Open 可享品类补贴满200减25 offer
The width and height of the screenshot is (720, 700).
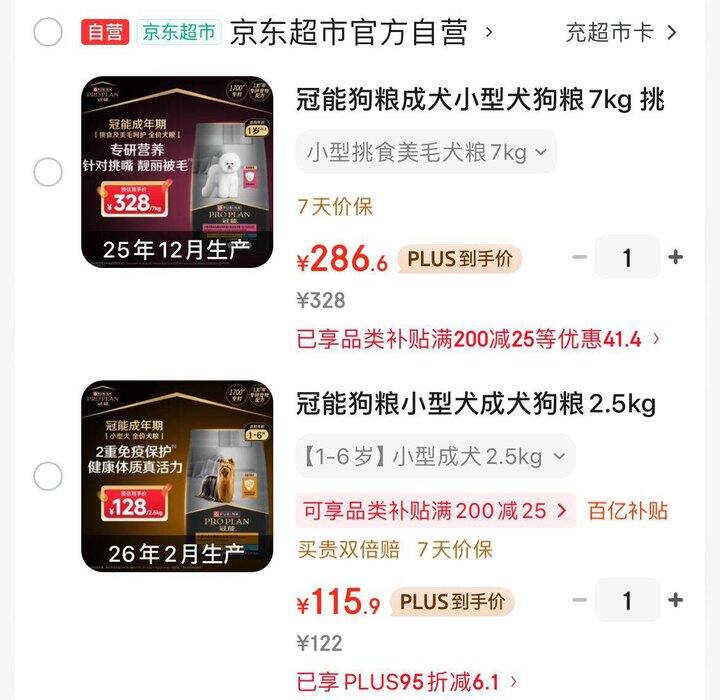click(x=436, y=511)
